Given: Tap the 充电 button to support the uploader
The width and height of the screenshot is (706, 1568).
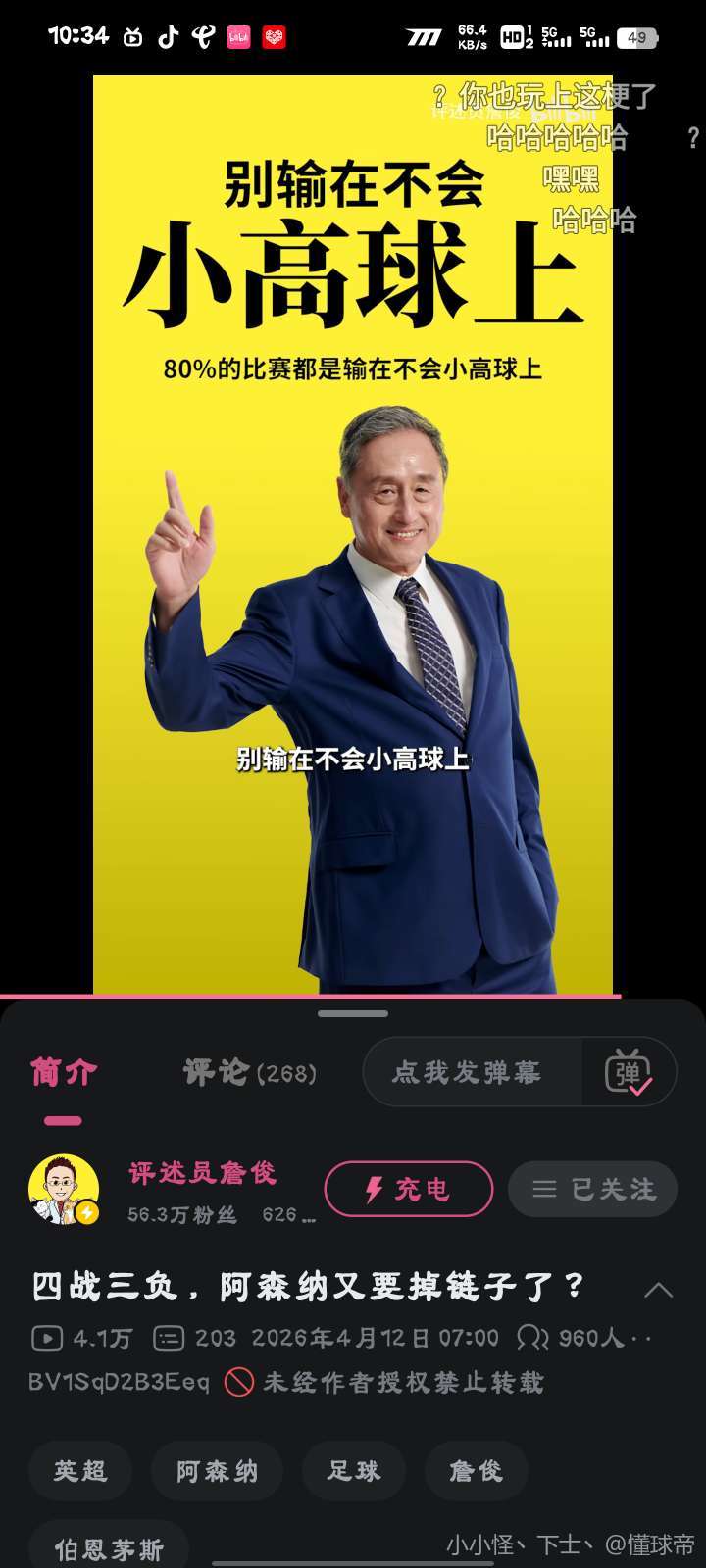Looking at the screenshot, I should pyautogui.click(x=409, y=1189).
